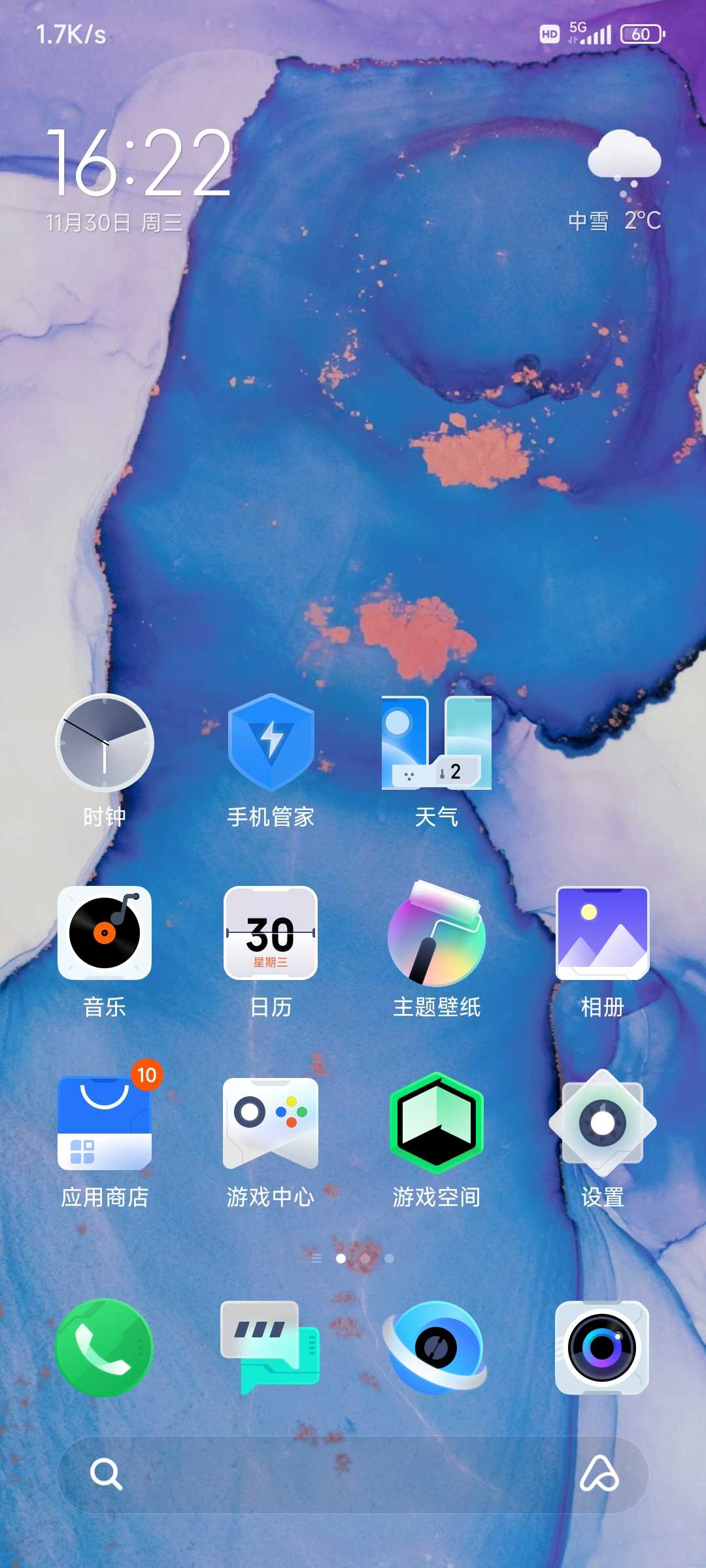This screenshot has width=706, height=1568.
Task: Open 游戏空间 game space
Action: [x=437, y=1124]
